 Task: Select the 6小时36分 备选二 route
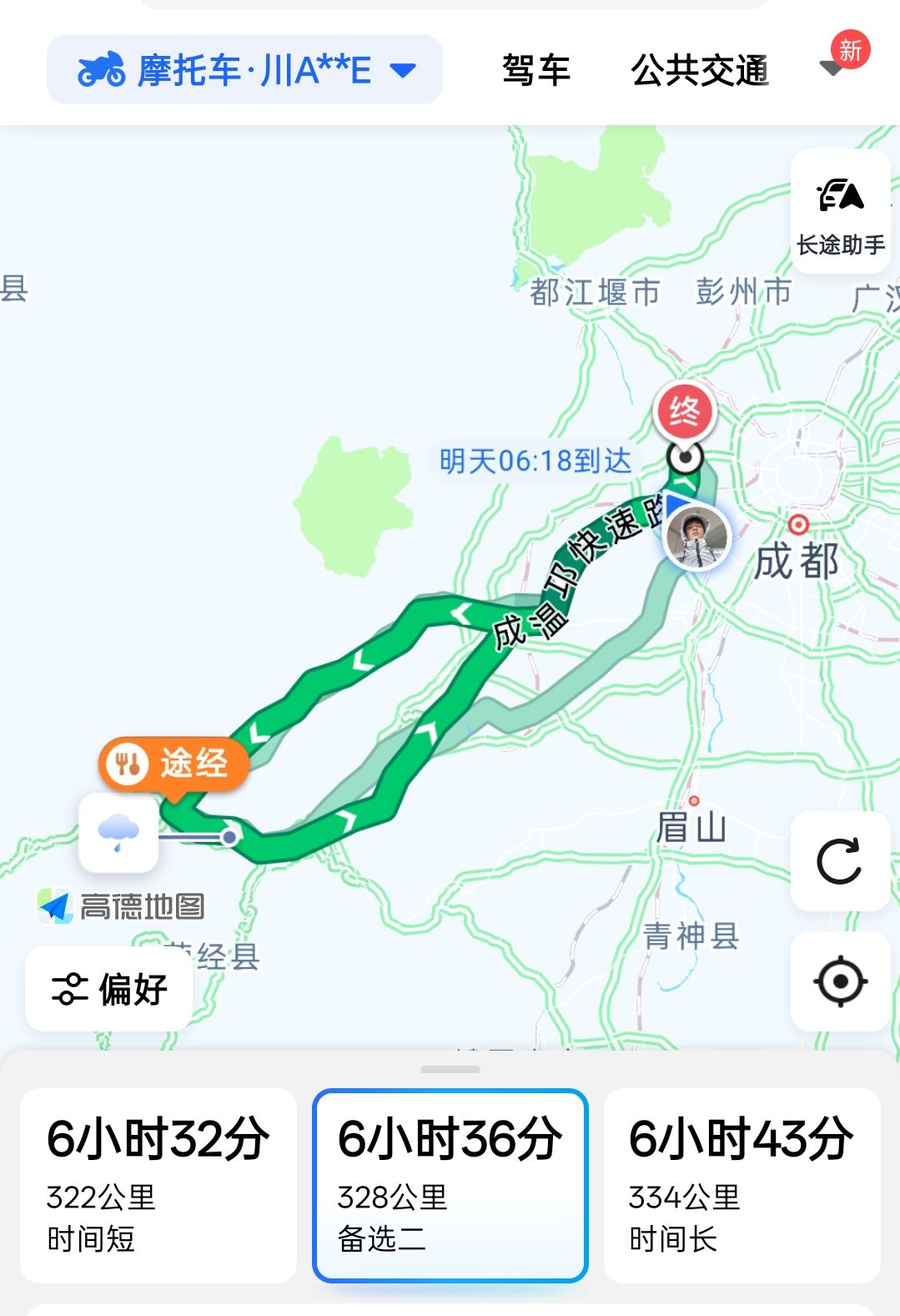(x=450, y=1185)
